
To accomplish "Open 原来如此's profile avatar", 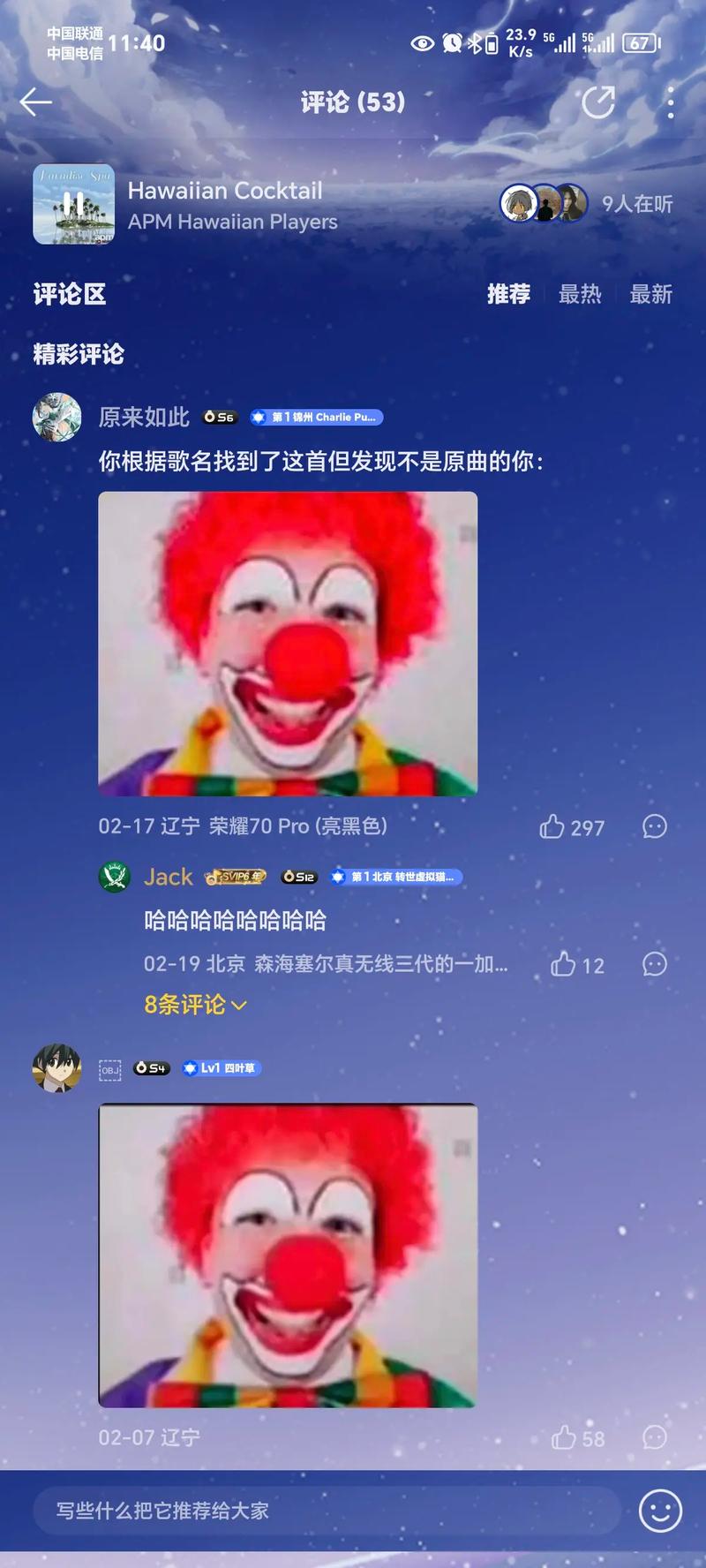I will click(57, 418).
